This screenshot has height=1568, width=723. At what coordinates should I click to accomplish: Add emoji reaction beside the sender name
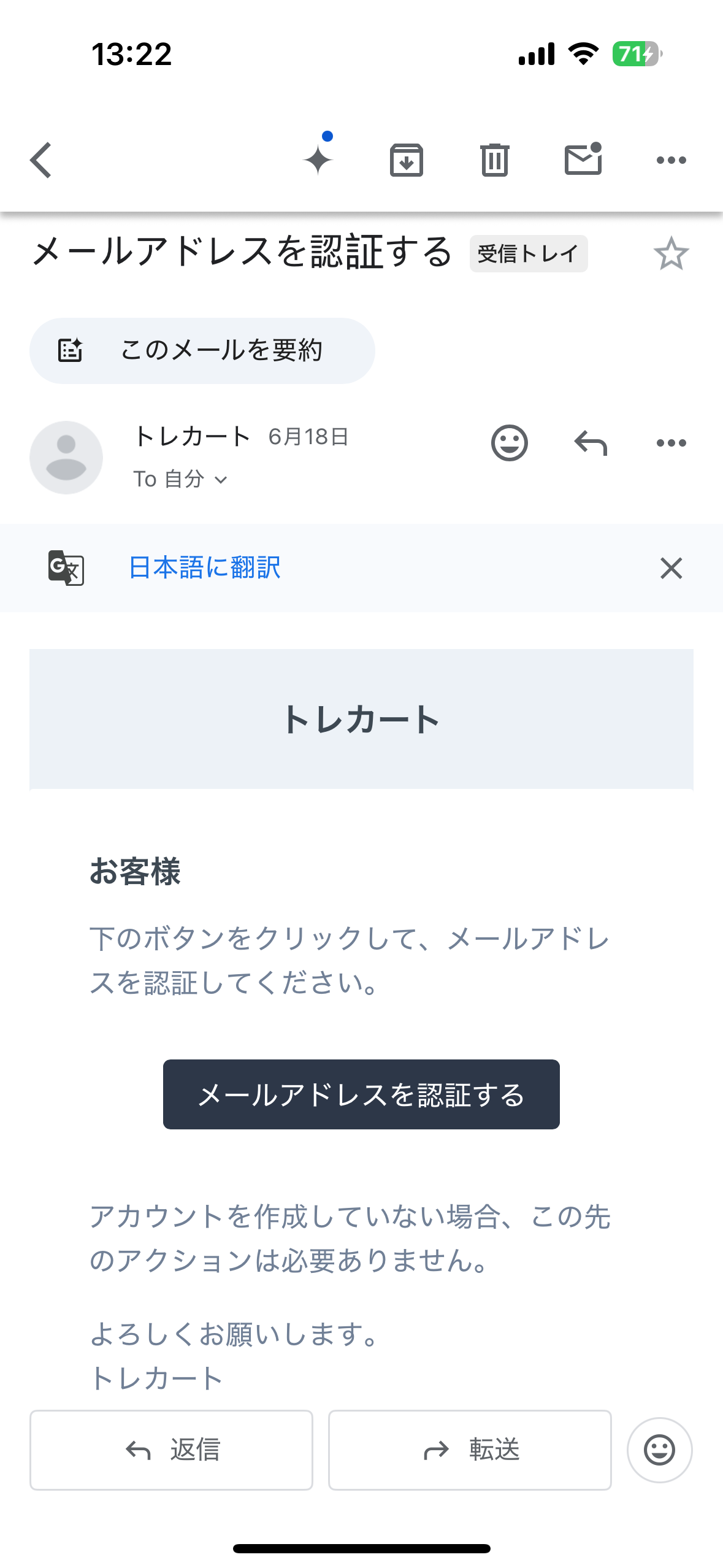510,443
